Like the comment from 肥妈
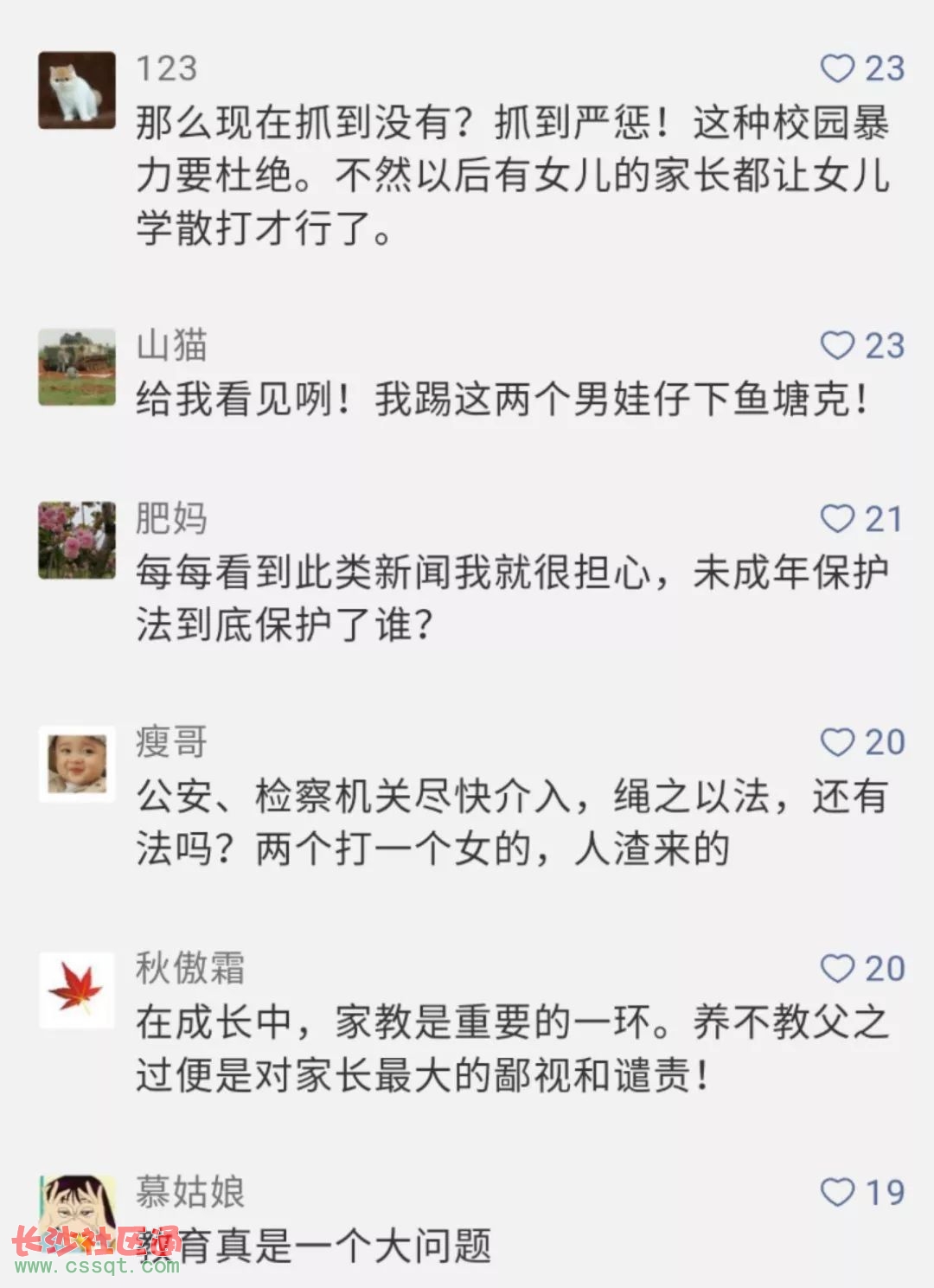The width and height of the screenshot is (934, 1288). click(837, 519)
